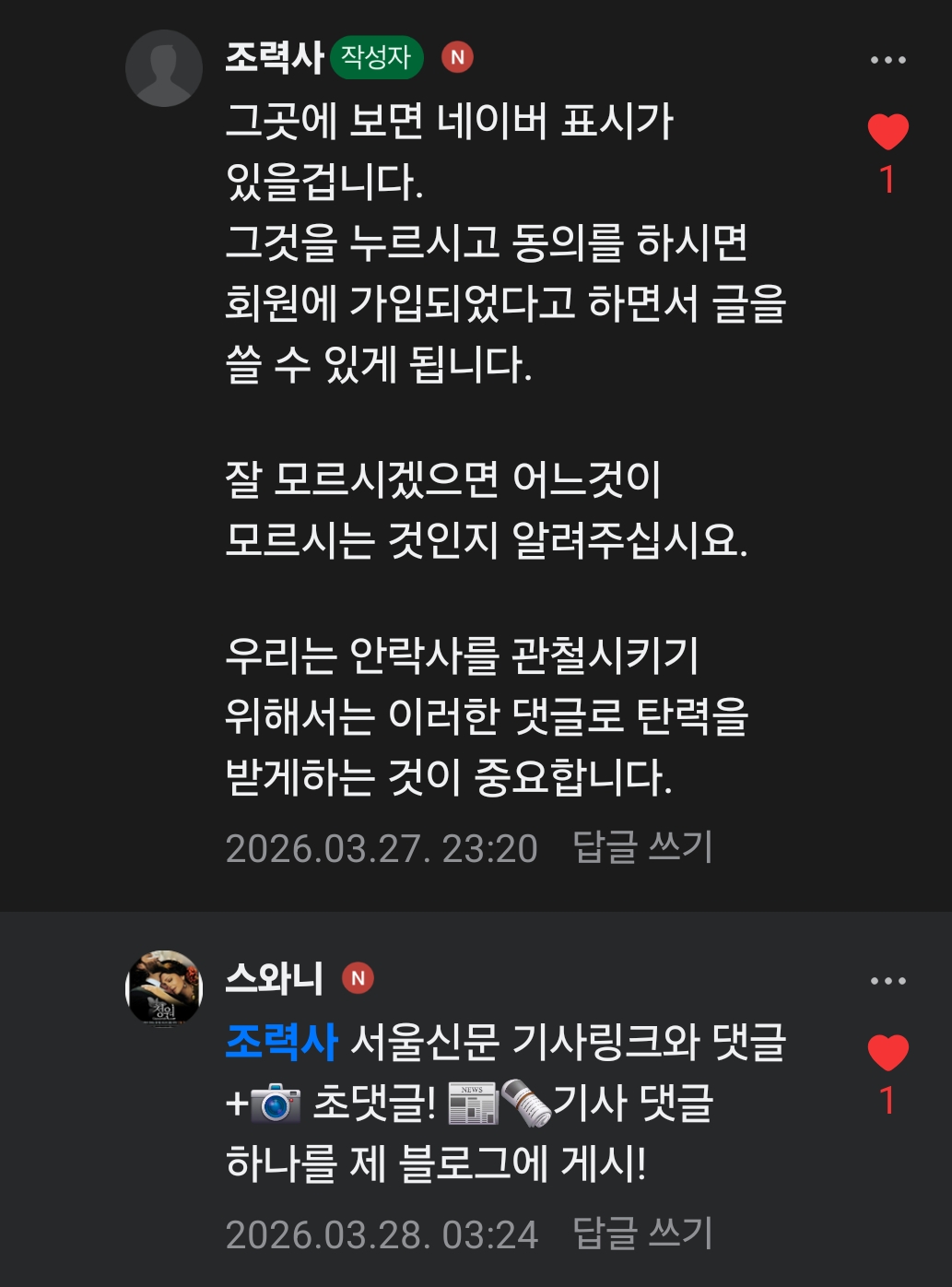Open 스와니's username
The width and height of the screenshot is (952, 1287).
click(x=274, y=978)
